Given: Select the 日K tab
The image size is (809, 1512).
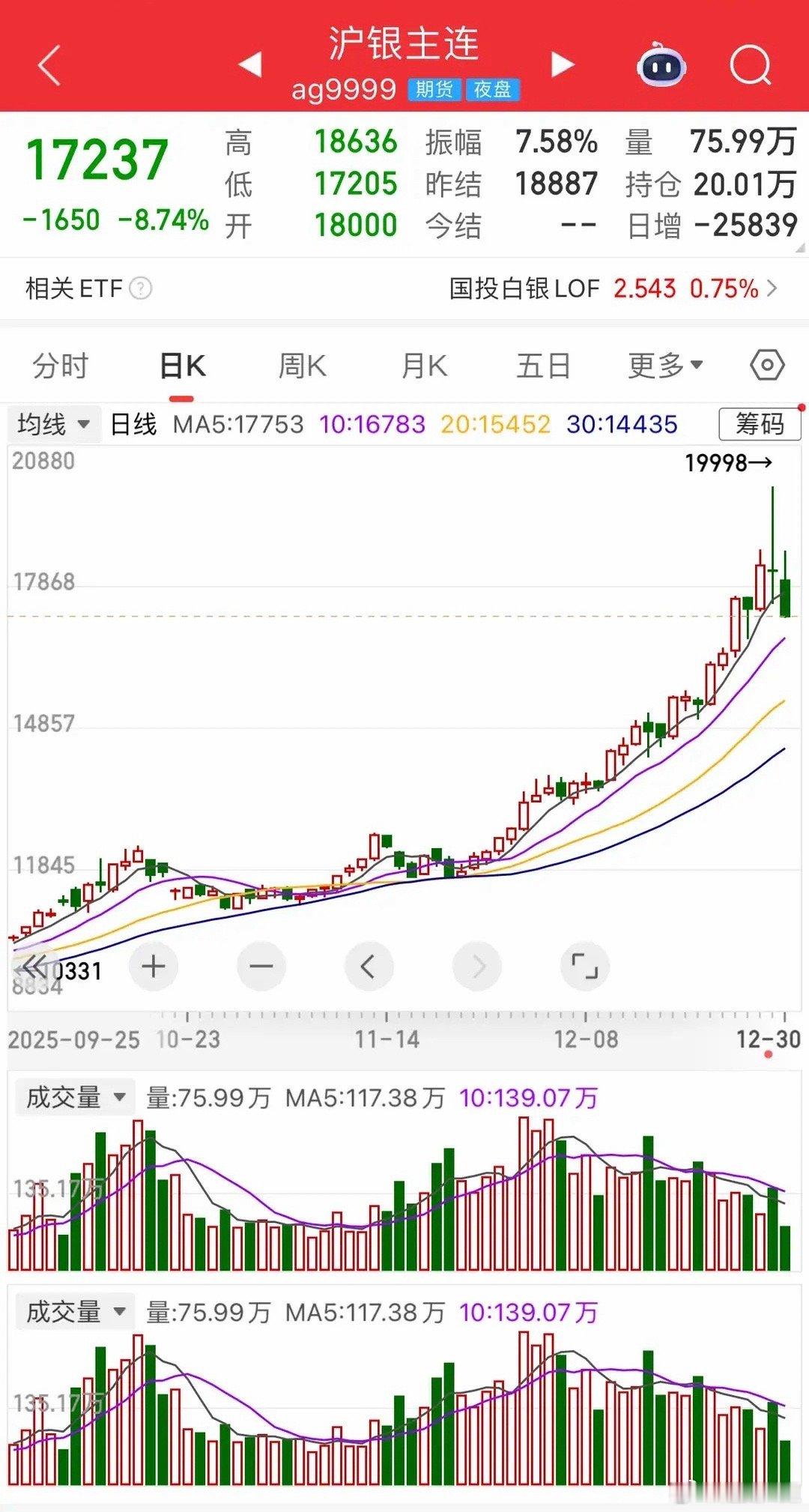Looking at the screenshot, I should pyautogui.click(x=183, y=366).
